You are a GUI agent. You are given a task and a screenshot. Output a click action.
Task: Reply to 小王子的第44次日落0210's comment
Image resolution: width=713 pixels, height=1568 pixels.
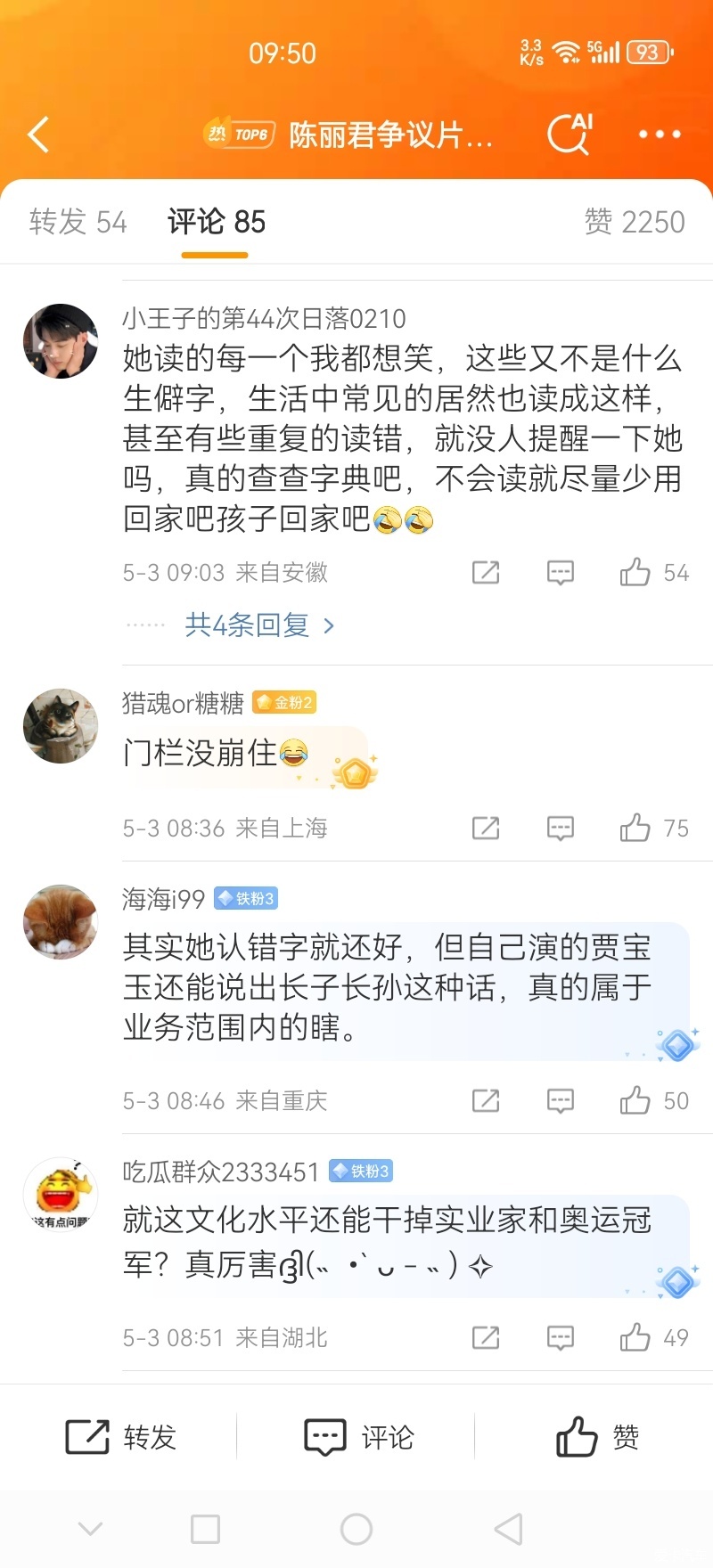[560, 572]
